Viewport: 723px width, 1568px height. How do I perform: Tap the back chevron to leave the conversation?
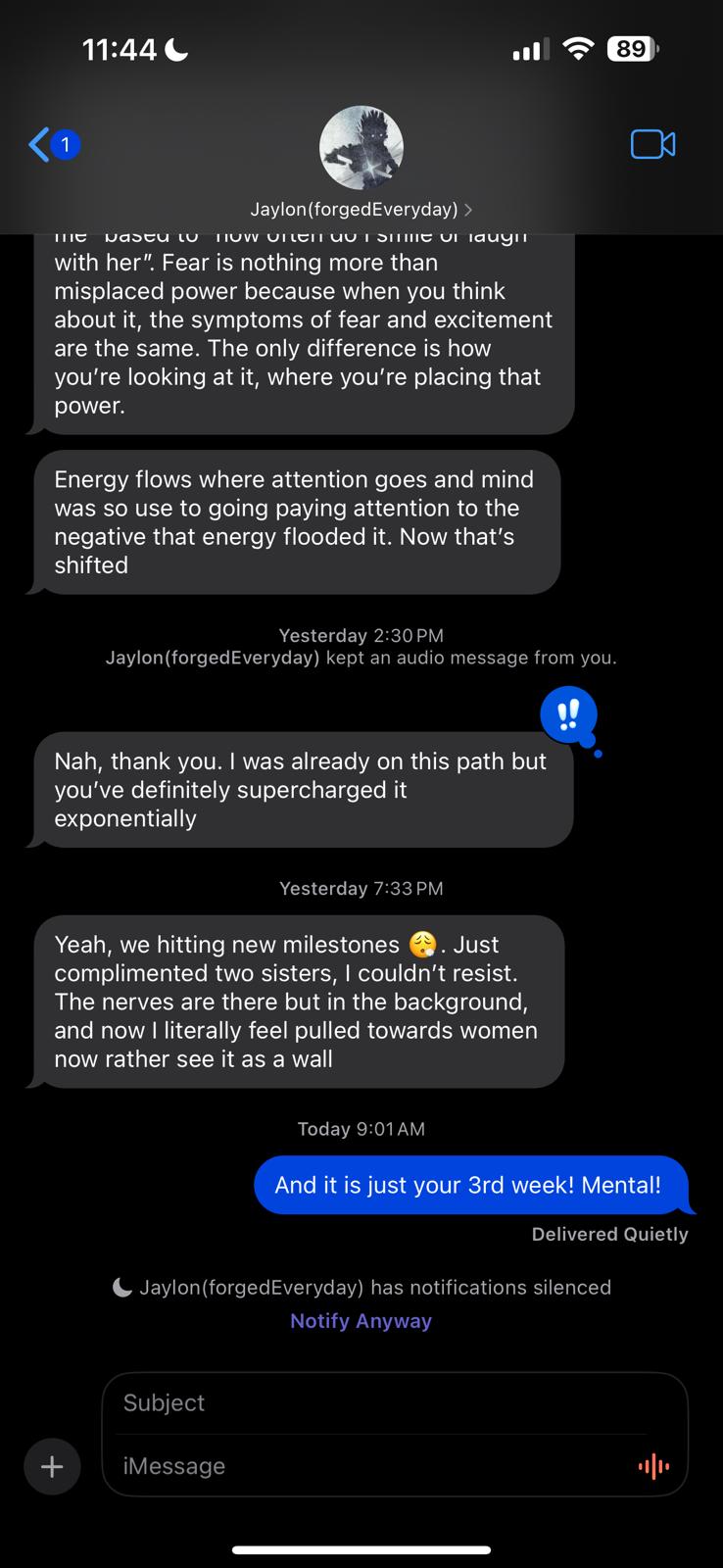(x=36, y=144)
